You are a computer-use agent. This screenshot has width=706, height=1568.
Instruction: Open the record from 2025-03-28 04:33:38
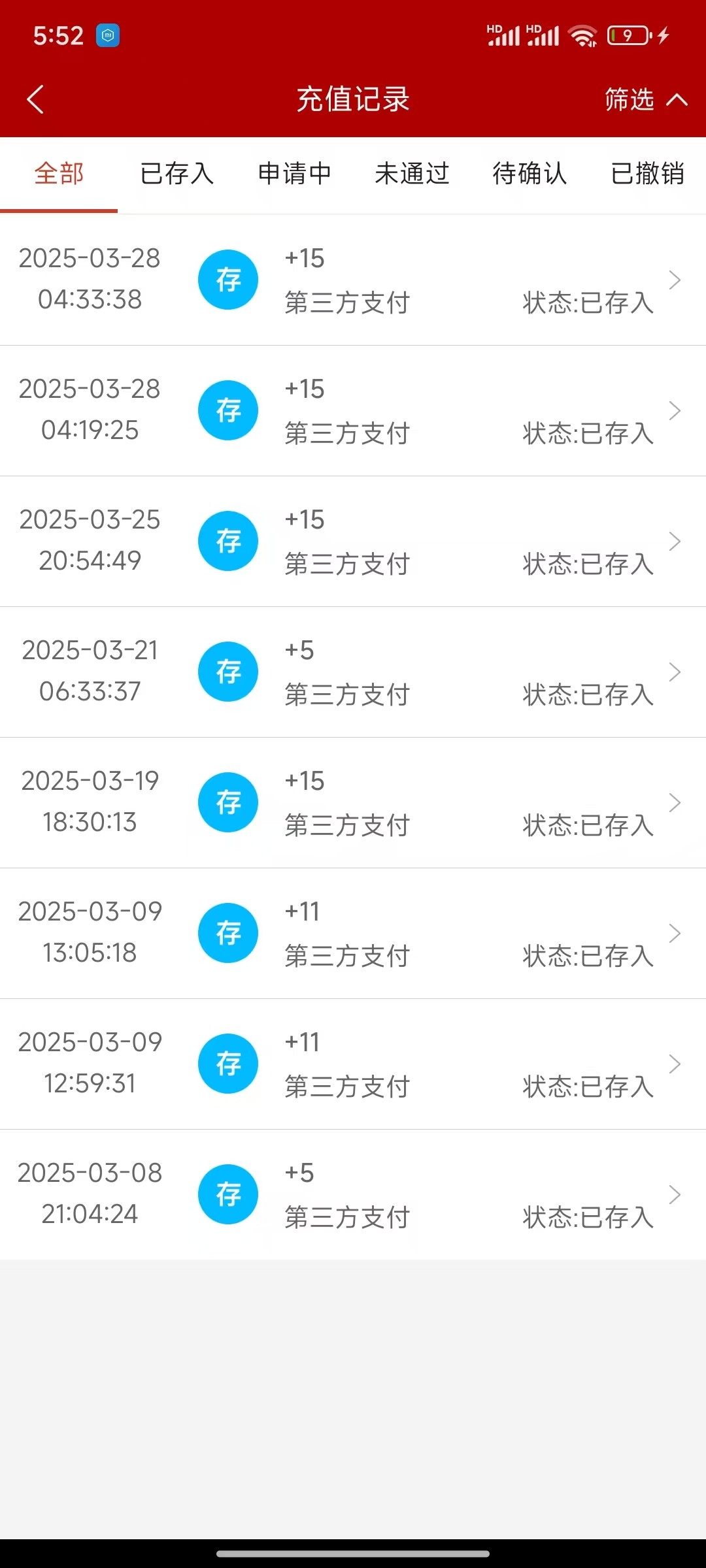[x=353, y=280]
